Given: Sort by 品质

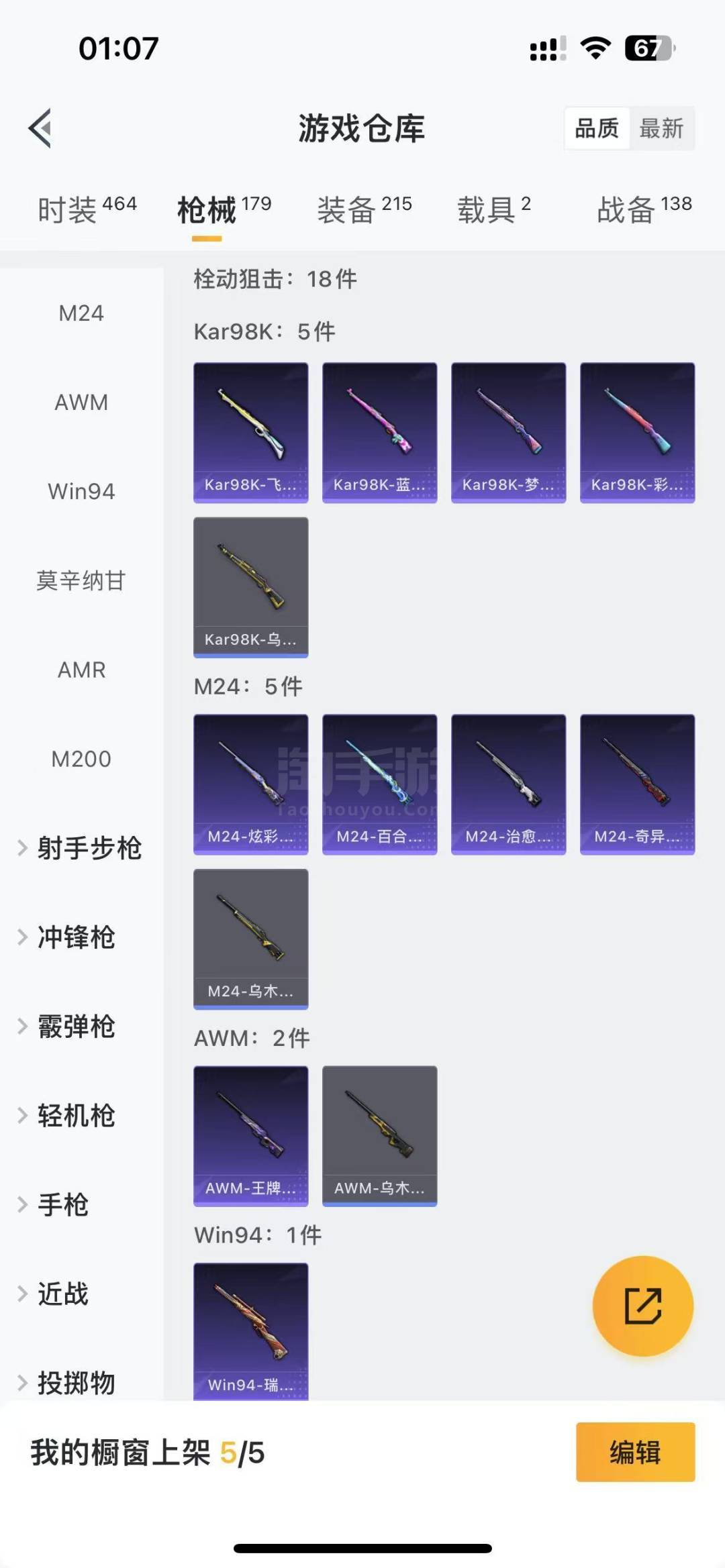Looking at the screenshot, I should (x=597, y=128).
